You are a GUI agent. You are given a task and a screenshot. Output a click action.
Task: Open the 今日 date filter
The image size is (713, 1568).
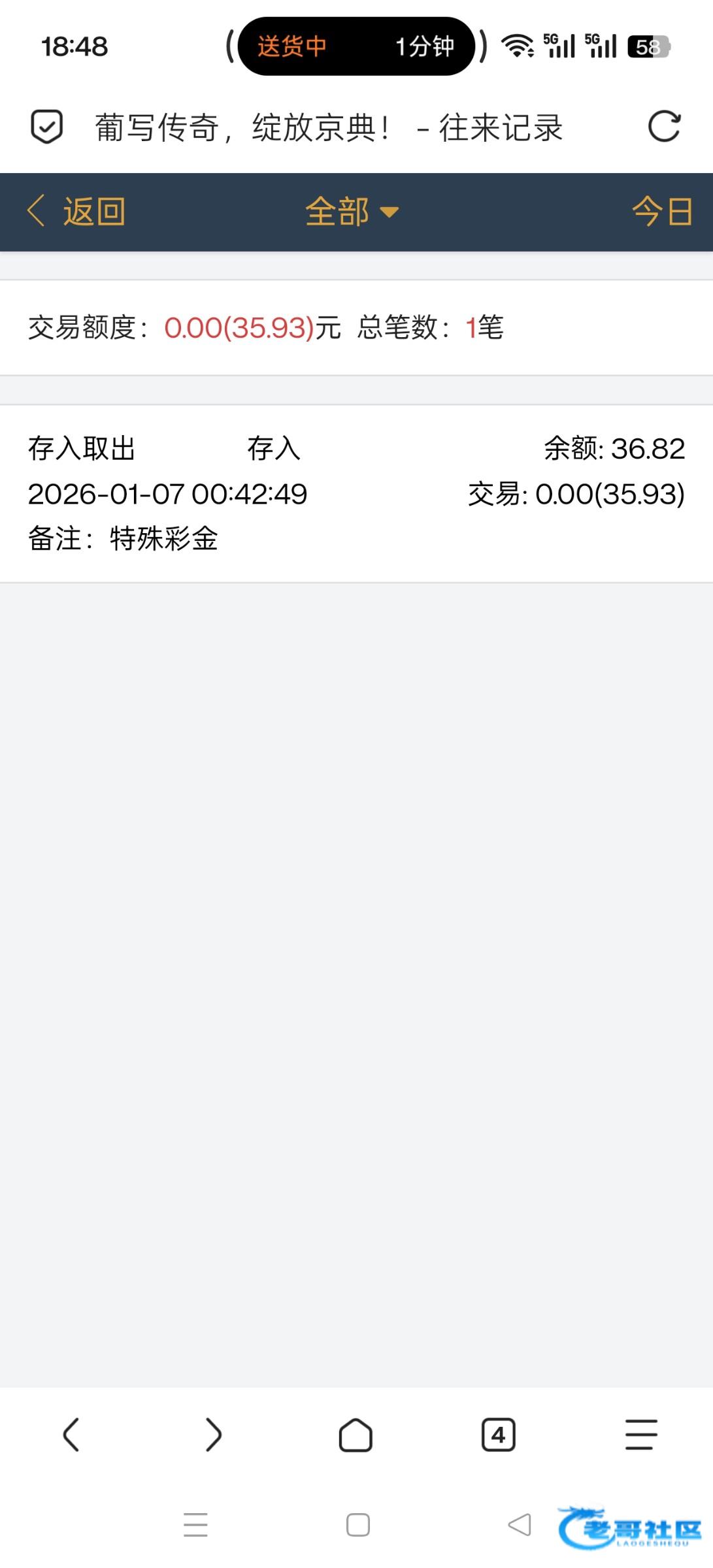(661, 212)
